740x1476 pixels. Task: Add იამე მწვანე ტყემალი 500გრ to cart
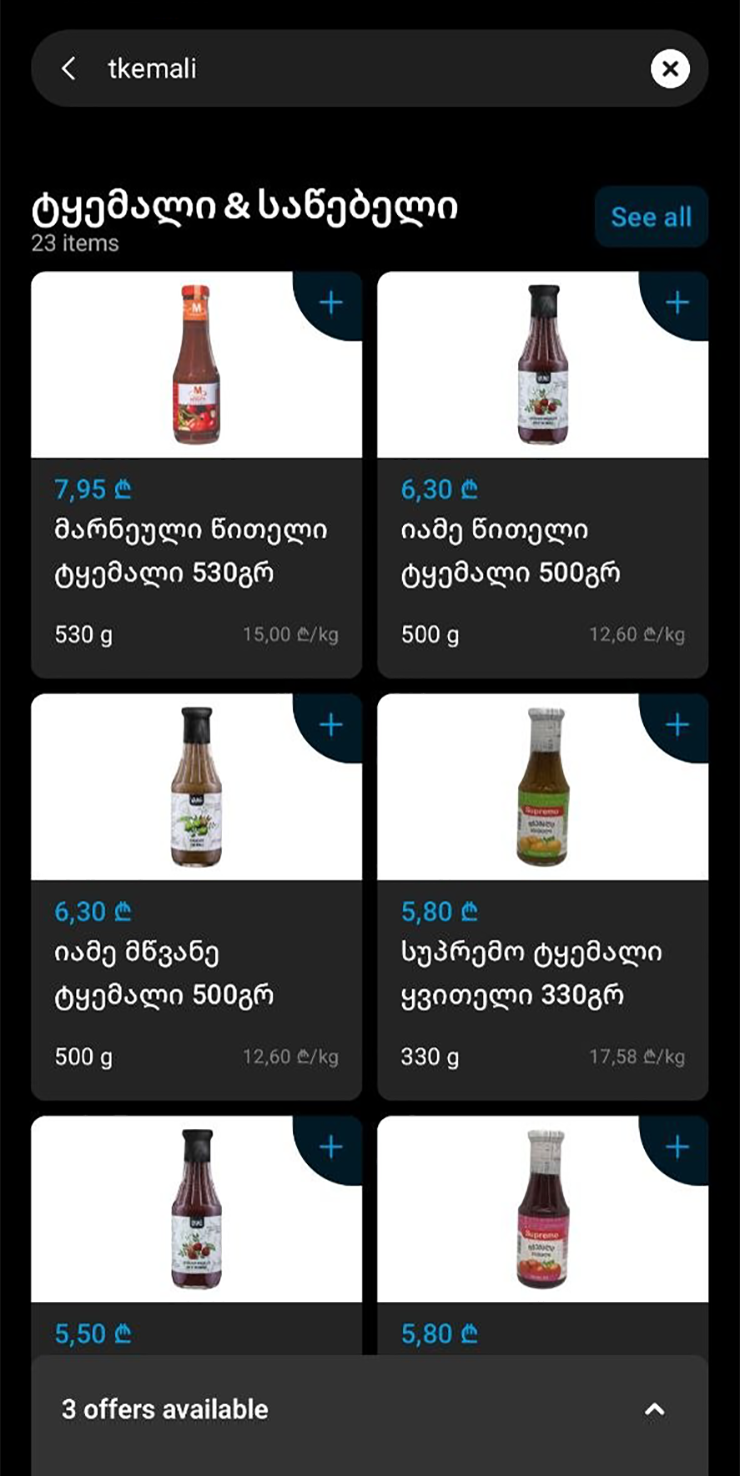(x=330, y=725)
